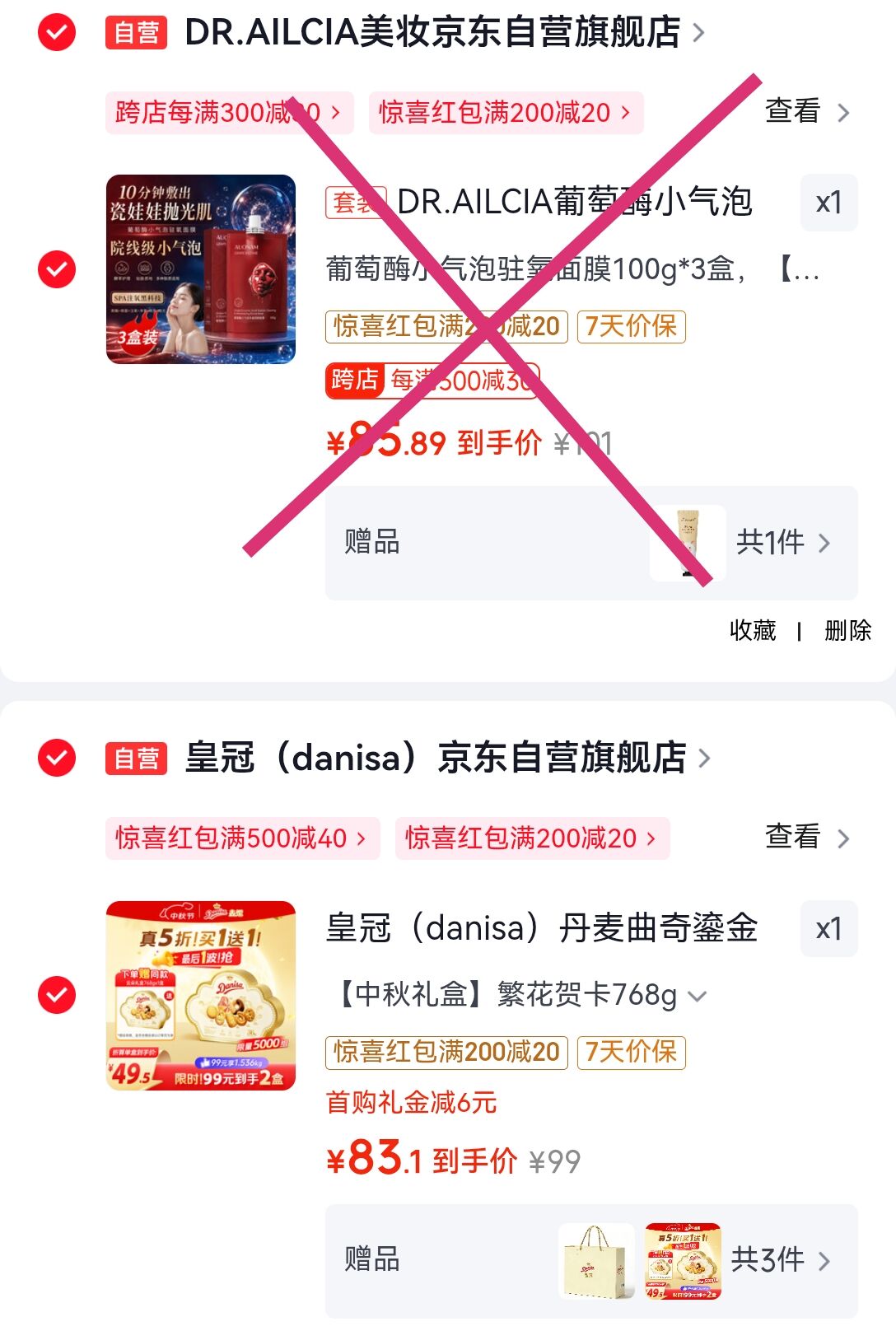The image size is (896, 1331).
Task: Tap the 惊喜红包满500减40 coupon chip
Action: coord(242,838)
